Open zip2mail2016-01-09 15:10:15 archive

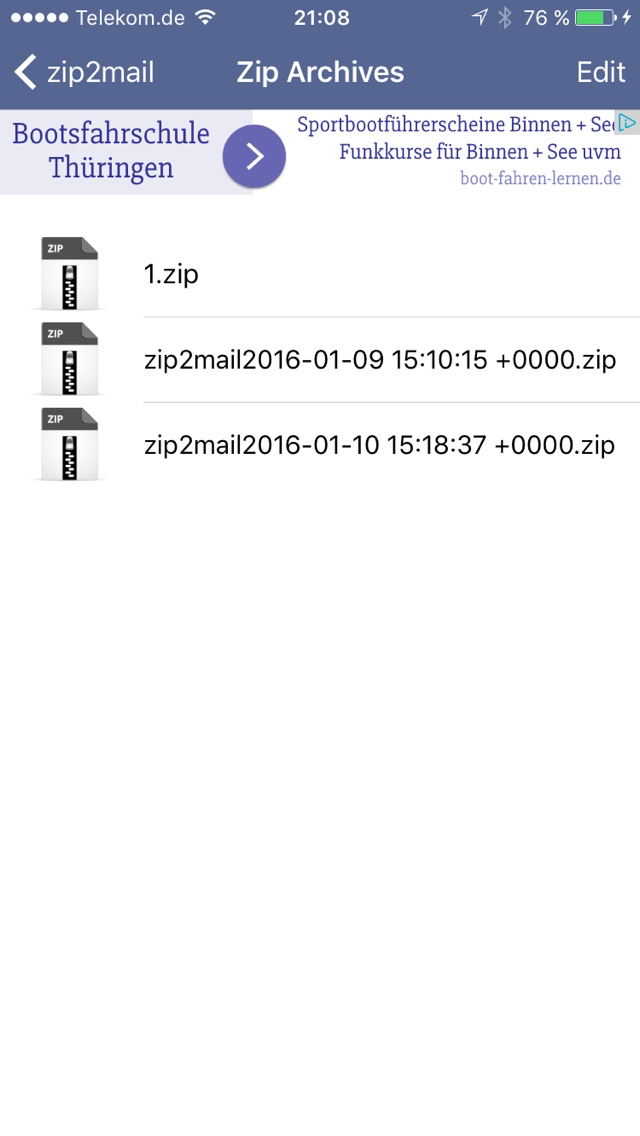point(320,360)
